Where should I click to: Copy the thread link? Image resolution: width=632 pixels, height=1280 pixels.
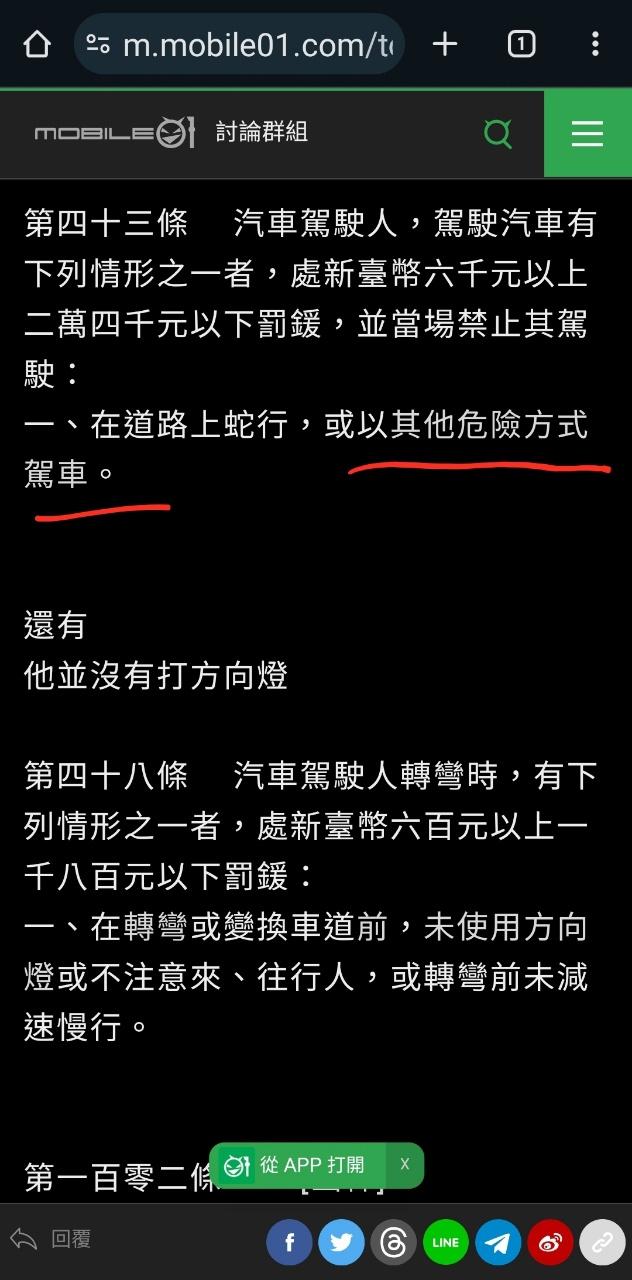click(602, 1243)
